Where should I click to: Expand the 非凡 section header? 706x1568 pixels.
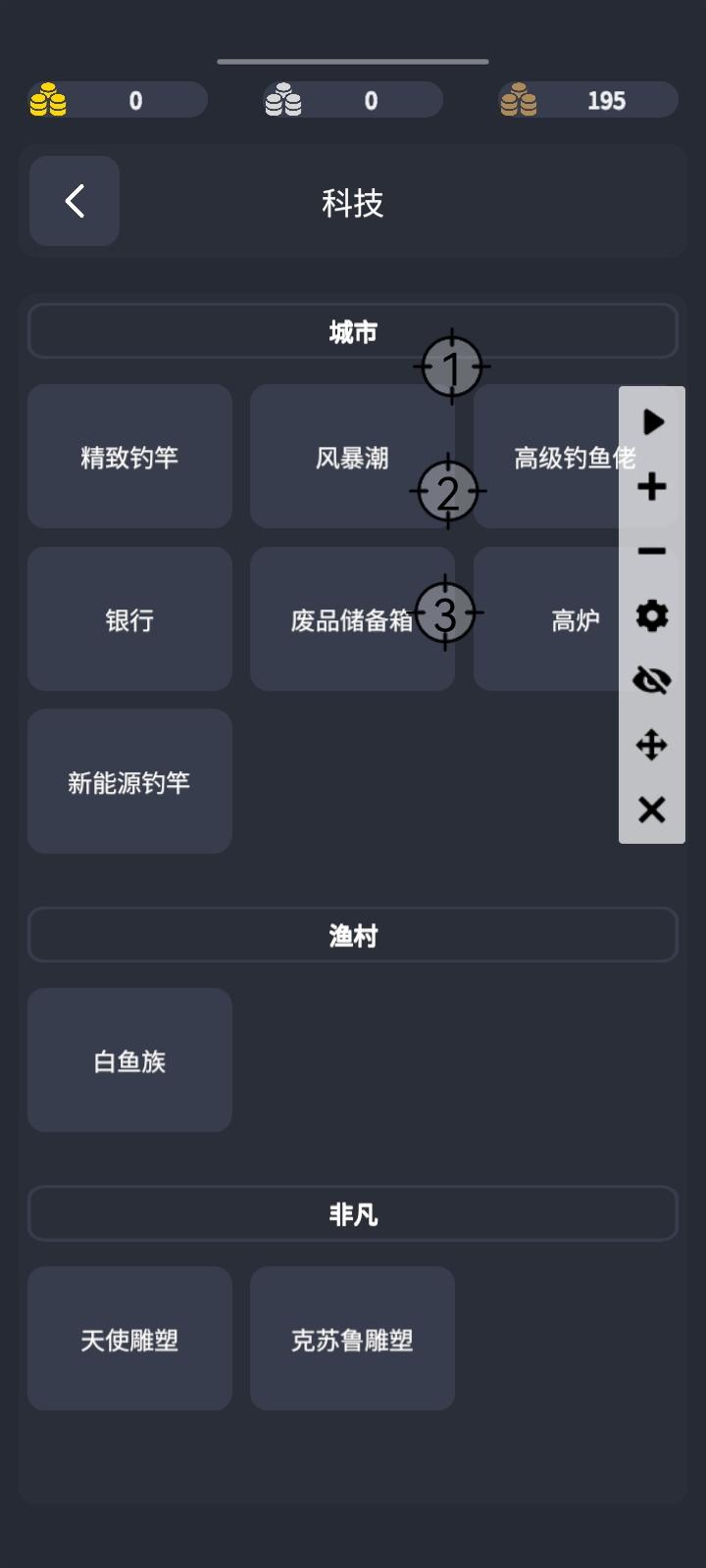coord(352,1213)
